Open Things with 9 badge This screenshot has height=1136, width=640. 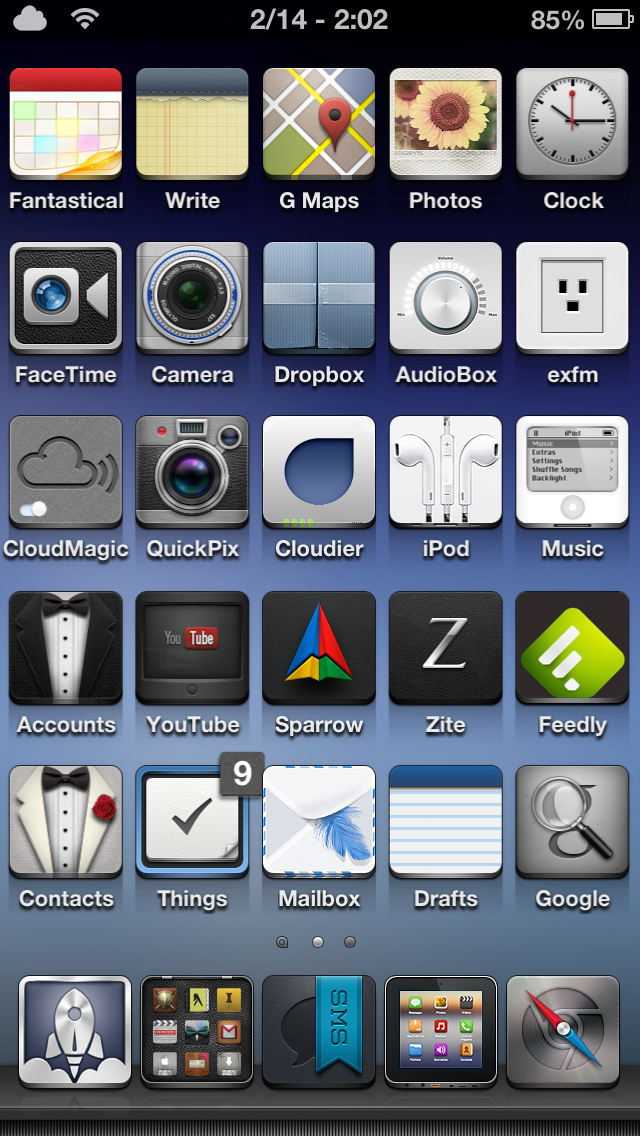192,821
